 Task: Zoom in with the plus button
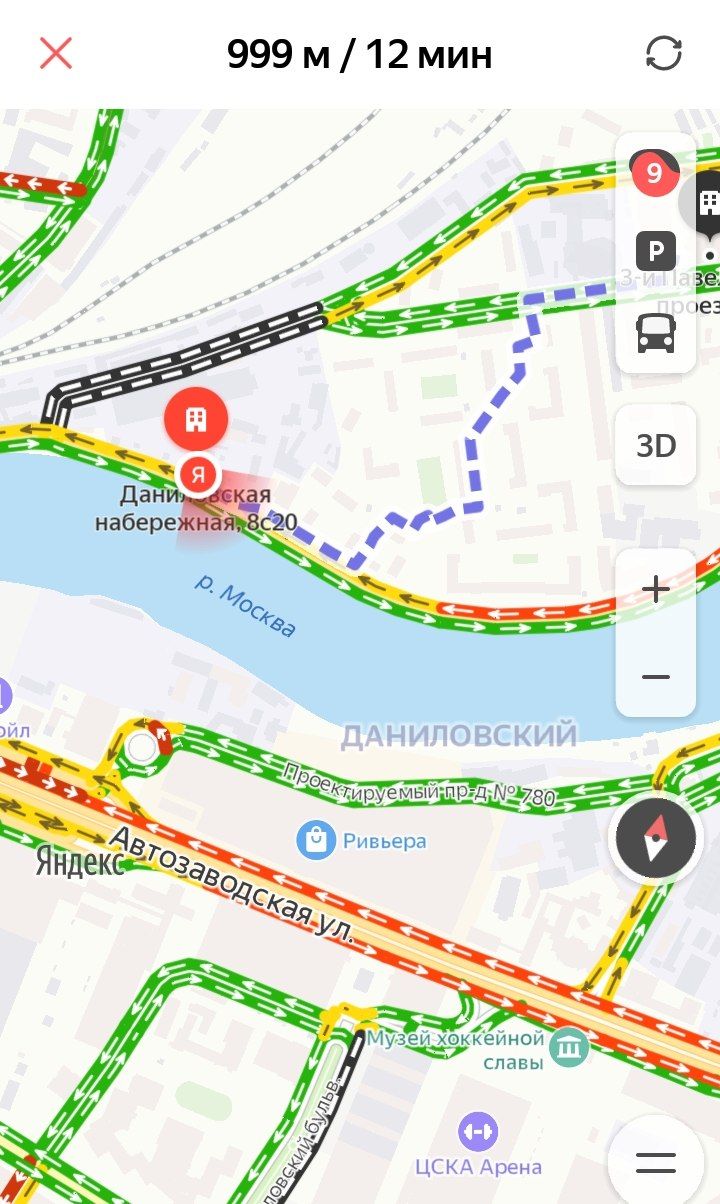656,590
